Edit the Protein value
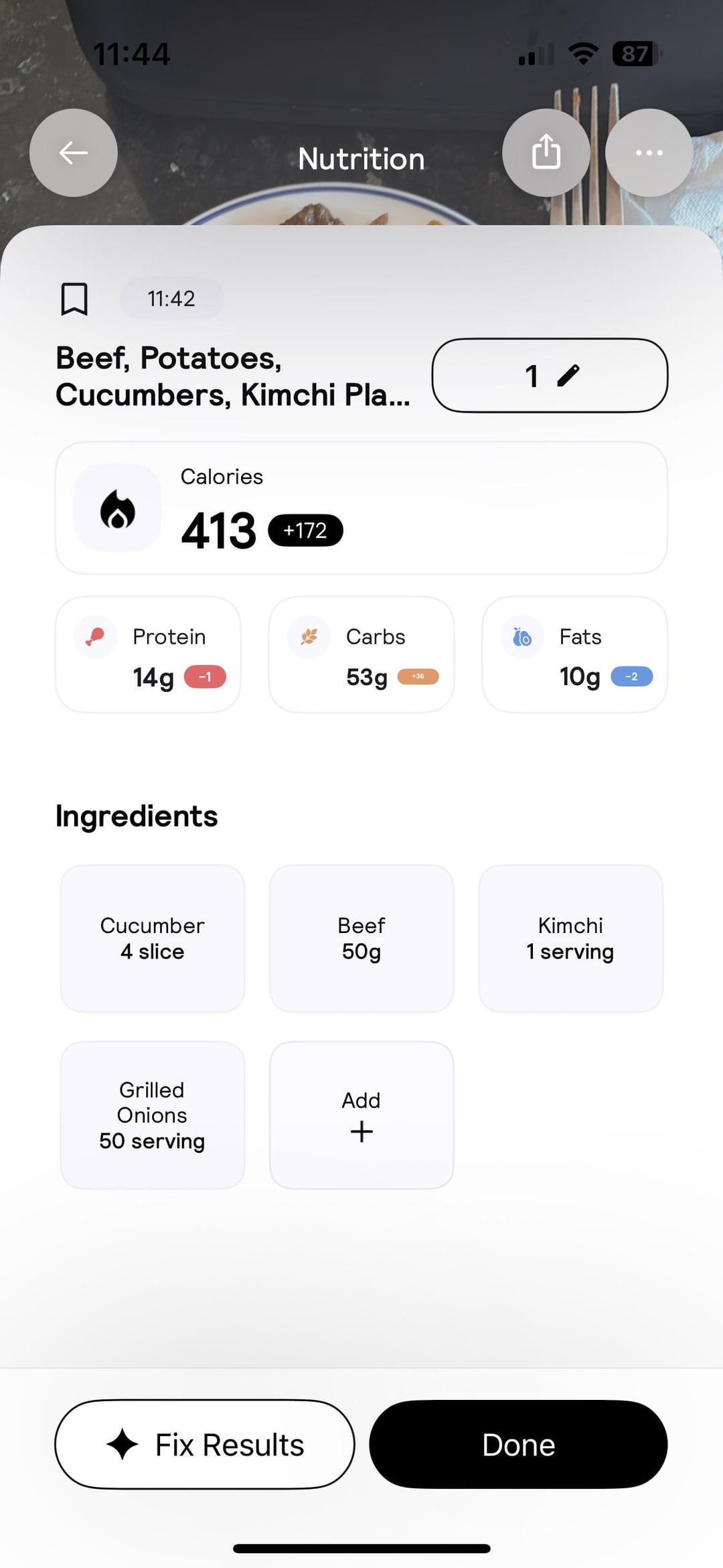The image size is (723, 1568). coord(148,655)
